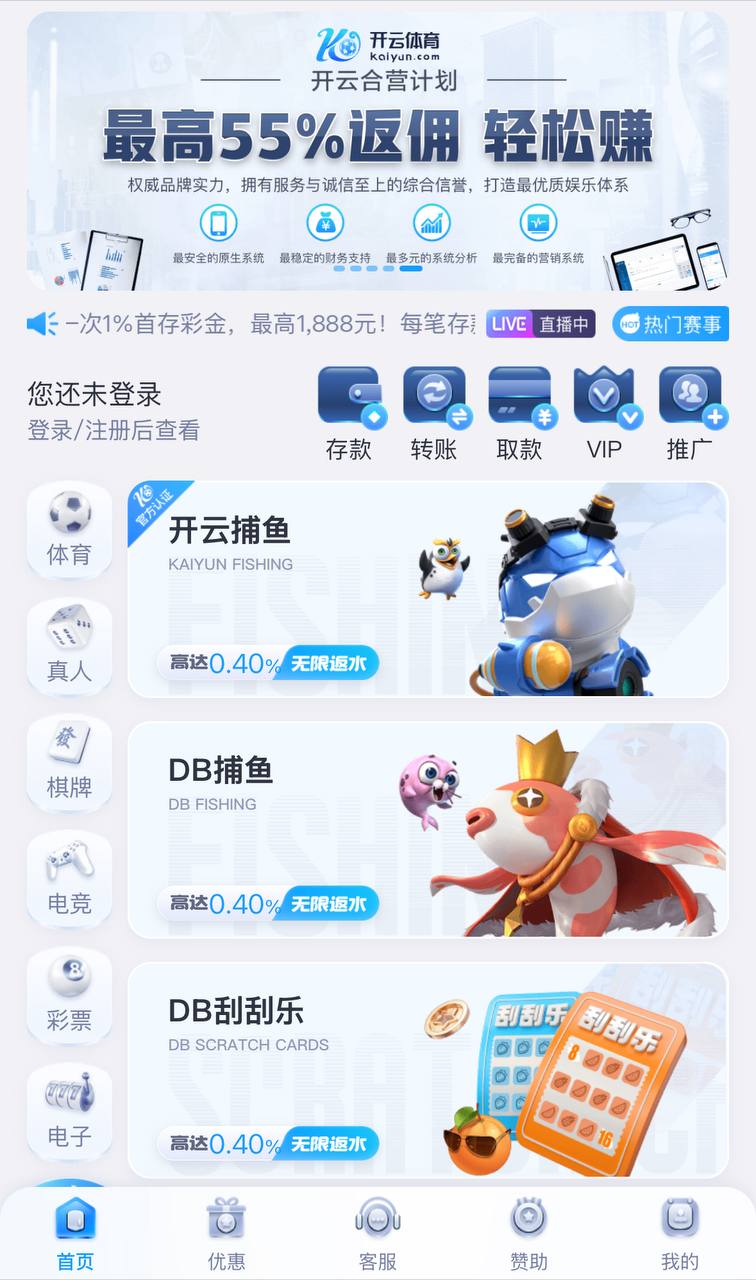Switch to the 电竞 category
The height and width of the screenshot is (1280, 756).
click(69, 878)
